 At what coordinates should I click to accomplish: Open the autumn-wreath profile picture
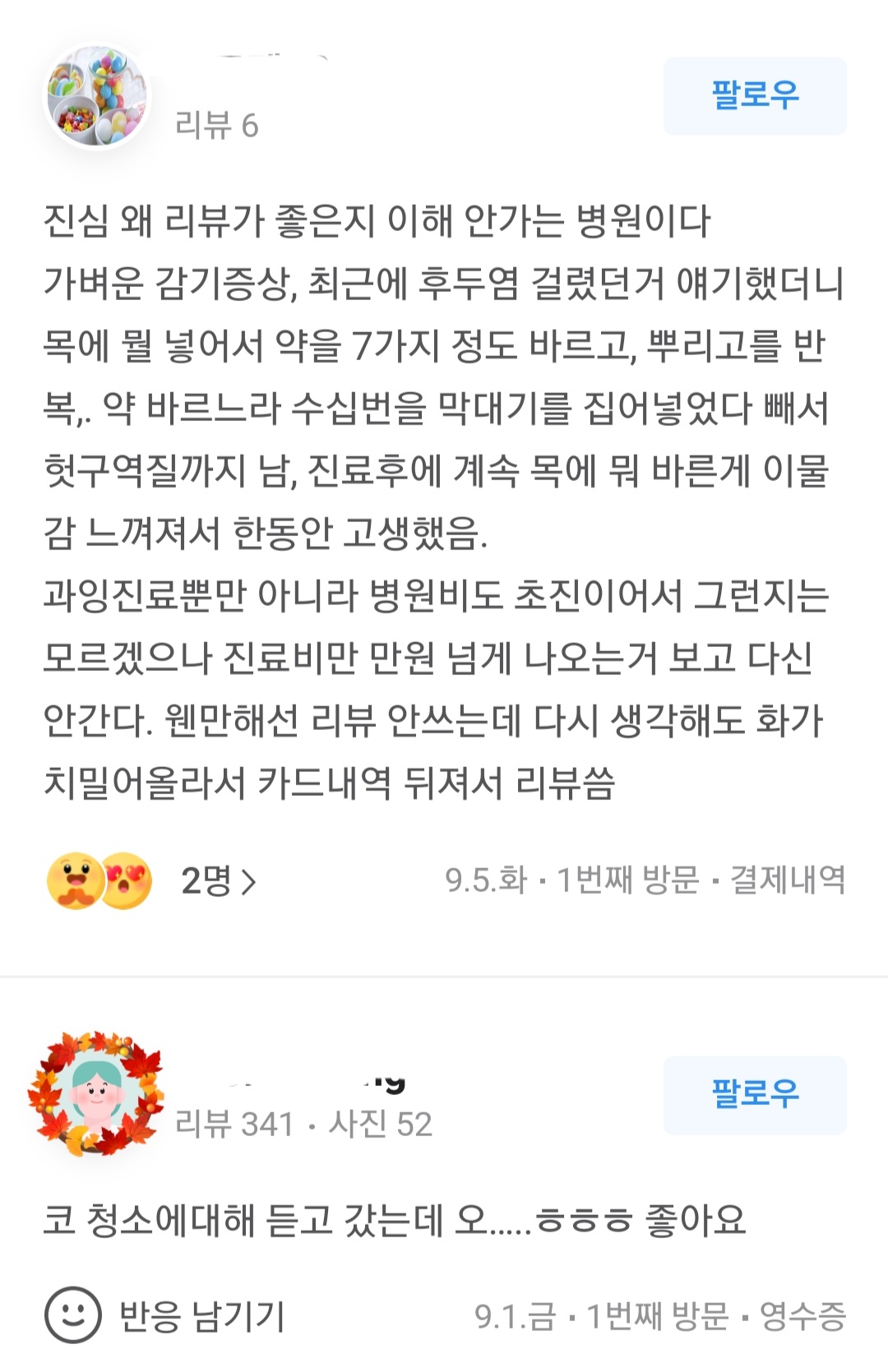[x=96, y=1093]
